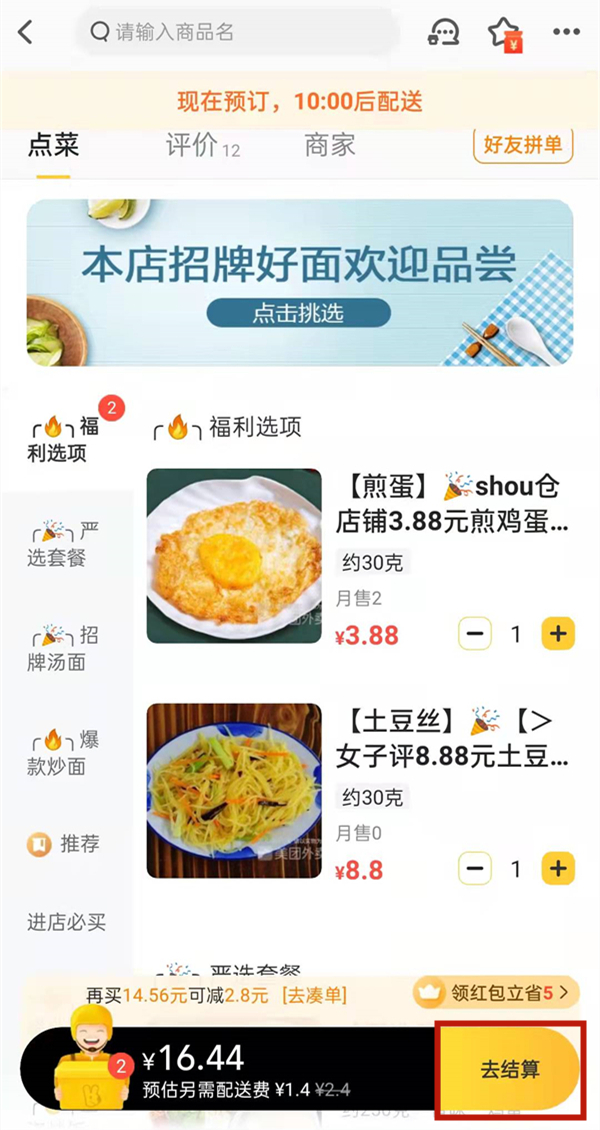Select the 爆款炒面 category

coord(66,753)
